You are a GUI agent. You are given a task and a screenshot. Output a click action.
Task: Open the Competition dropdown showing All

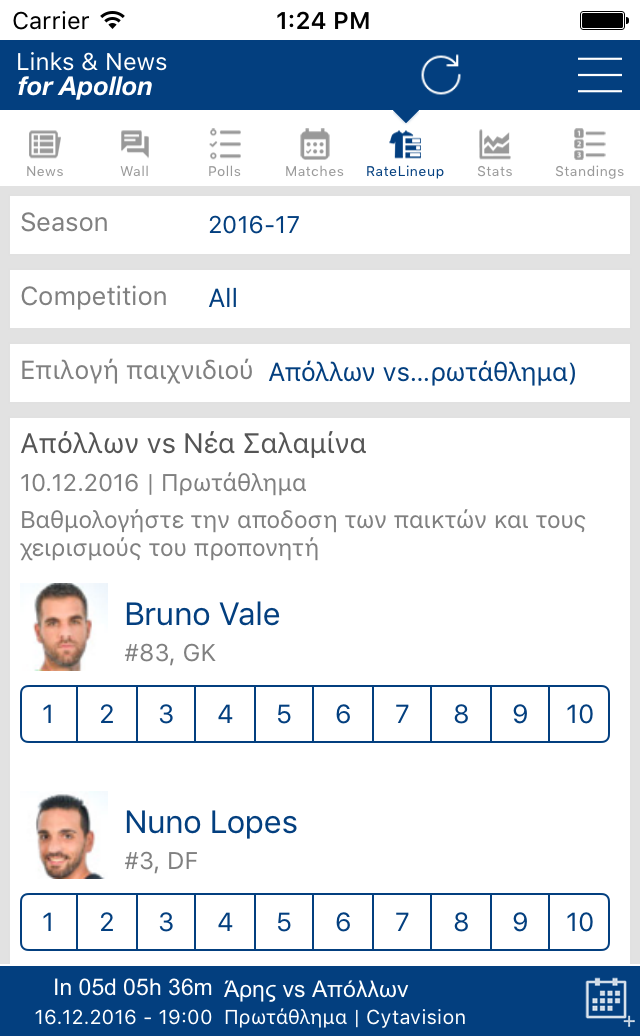[320, 298]
